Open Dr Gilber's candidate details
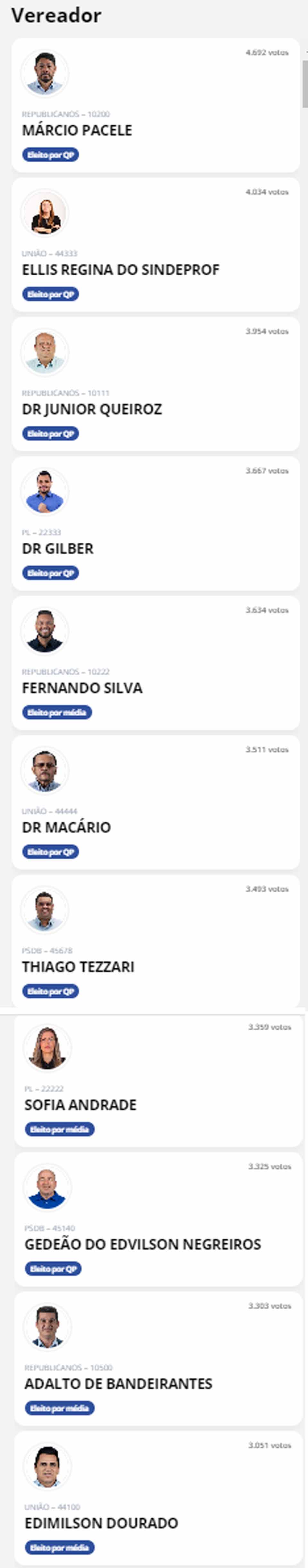 point(155,524)
